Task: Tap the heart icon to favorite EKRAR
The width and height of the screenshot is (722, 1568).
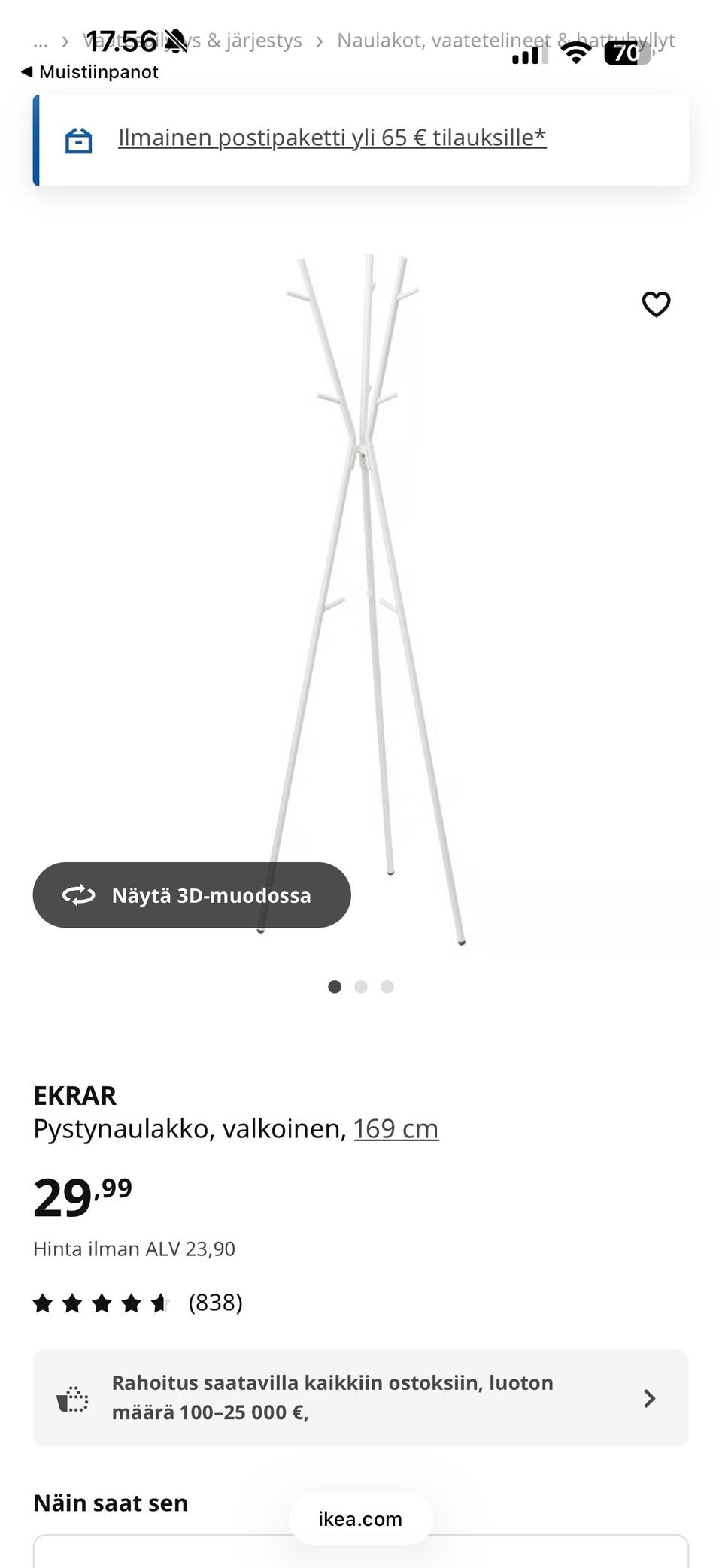Action: (x=656, y=304)
